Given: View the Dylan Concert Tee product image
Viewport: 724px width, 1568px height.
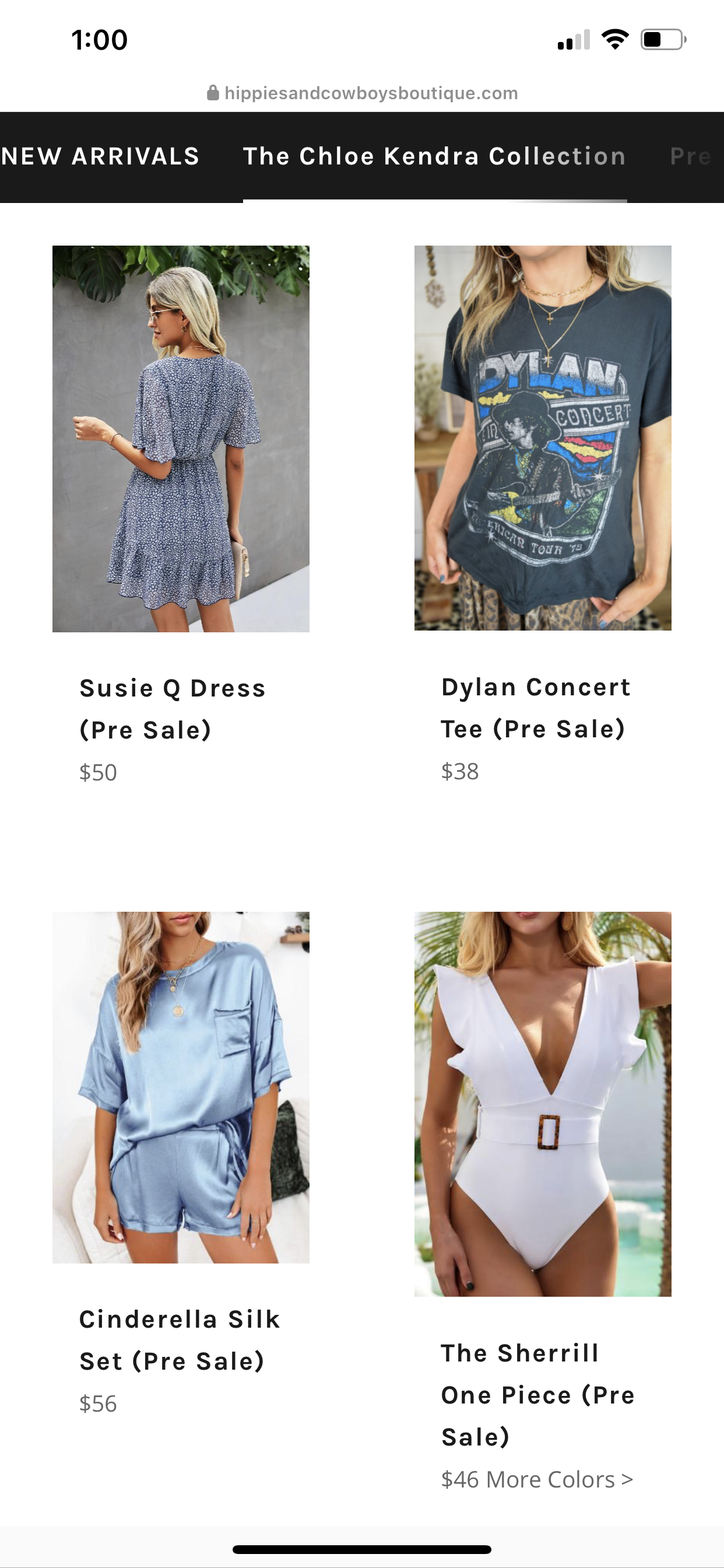Looking at the screenshot, I should [543, 437].
